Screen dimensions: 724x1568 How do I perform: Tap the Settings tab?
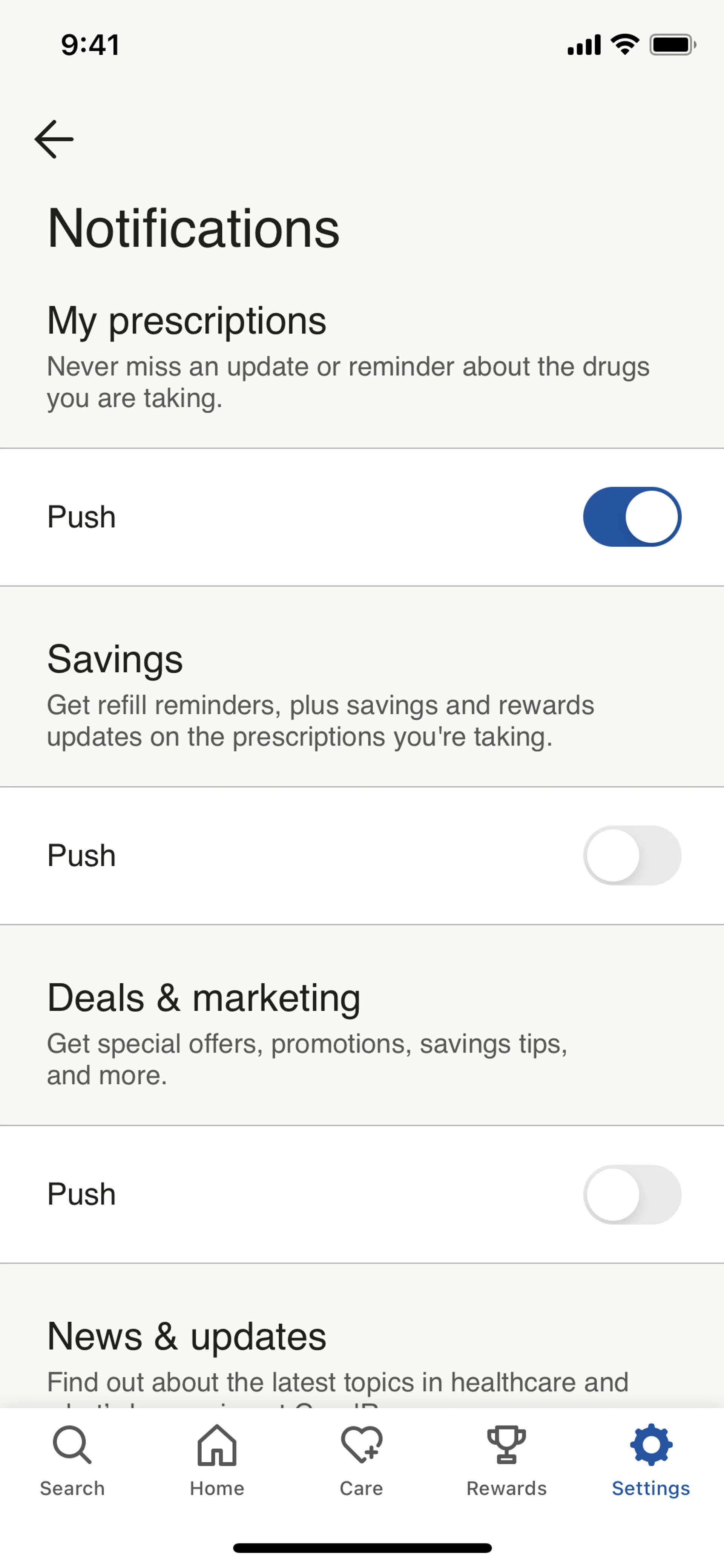click(x=650, y=1461)
